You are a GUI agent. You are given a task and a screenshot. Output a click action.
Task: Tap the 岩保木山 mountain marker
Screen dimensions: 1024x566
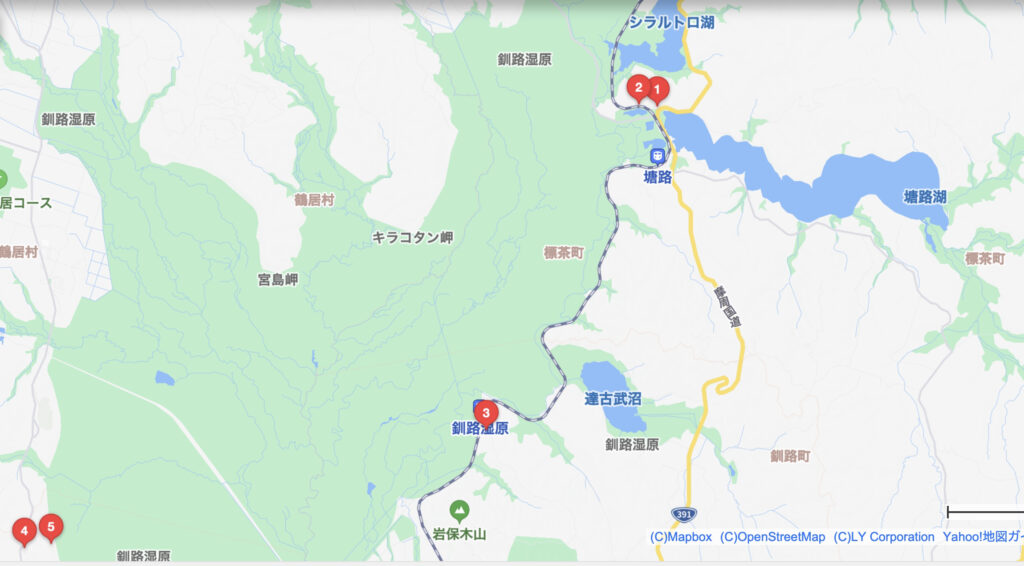click(459, 511)
